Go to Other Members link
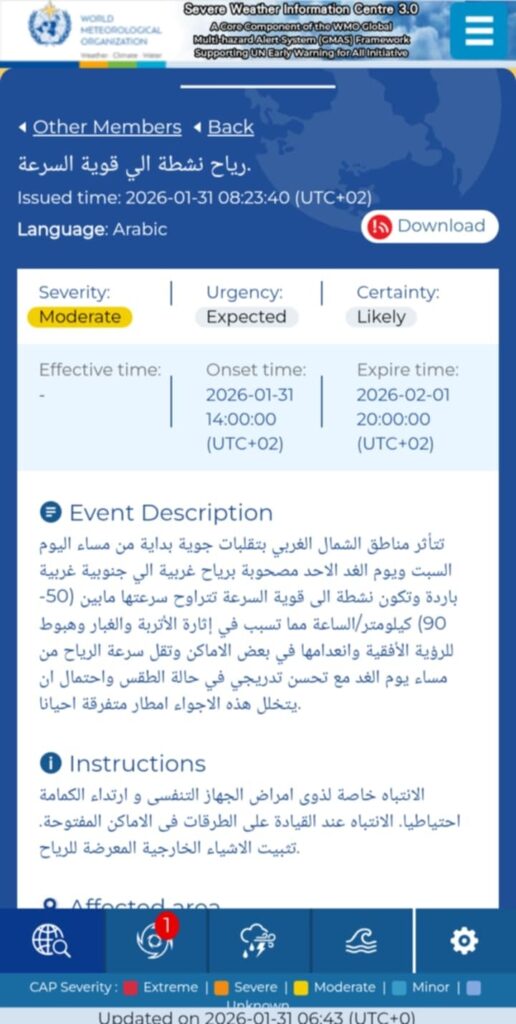 (107, 127)
